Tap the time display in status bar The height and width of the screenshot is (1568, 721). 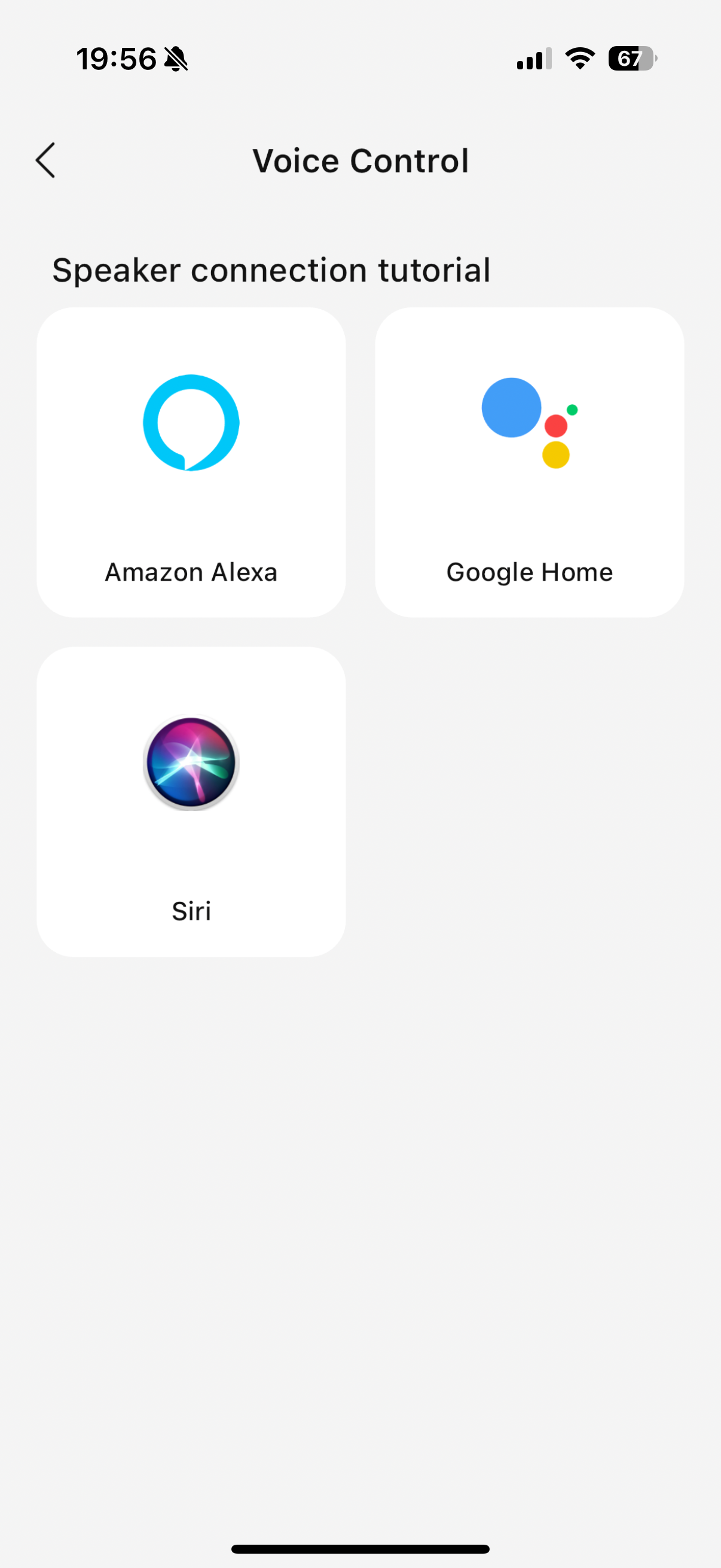coord(117,59)
